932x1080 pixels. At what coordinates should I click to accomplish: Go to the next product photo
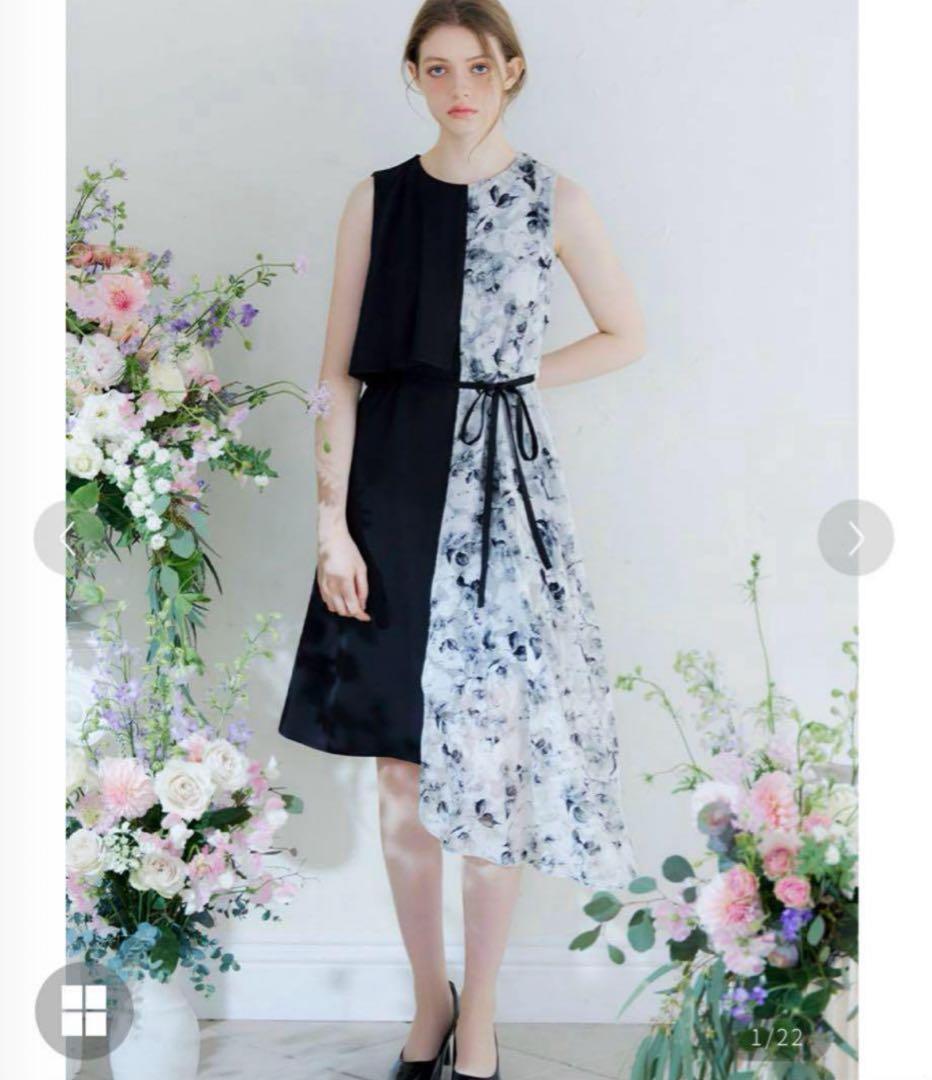click(x=855, y=538)
